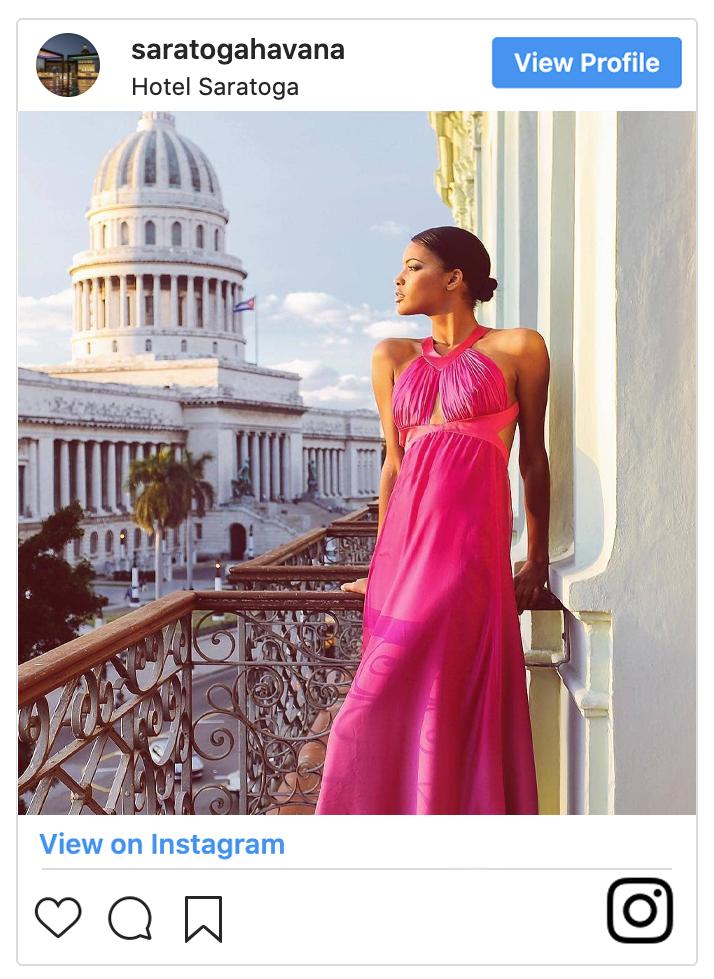Follow the View on Instagram link
The height and width of the screenshot is (979, 714).
coord(162,844)
